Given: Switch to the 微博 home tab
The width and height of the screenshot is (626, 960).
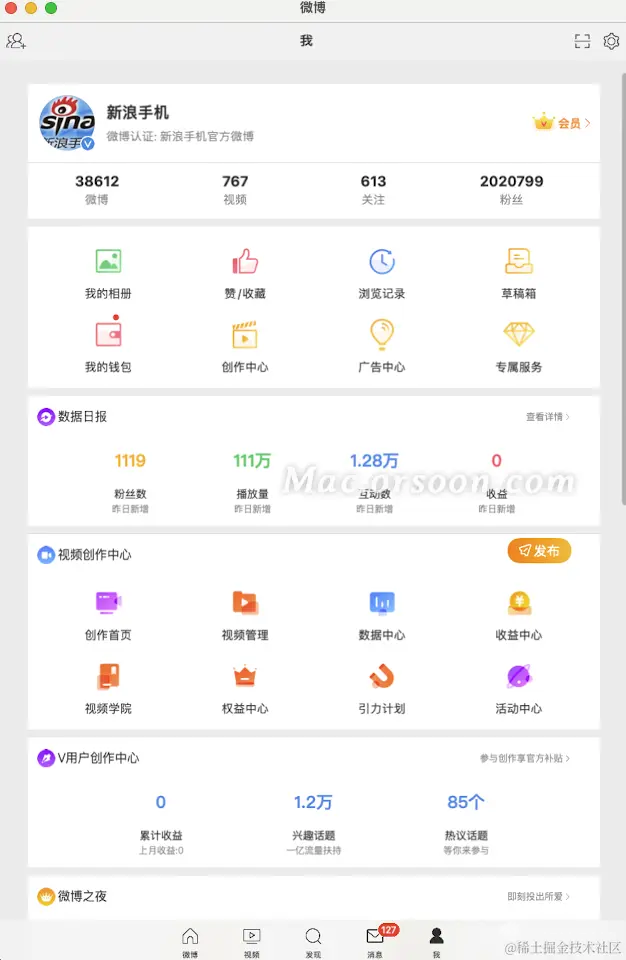Looking at the screenshot, I should (190, 943).
